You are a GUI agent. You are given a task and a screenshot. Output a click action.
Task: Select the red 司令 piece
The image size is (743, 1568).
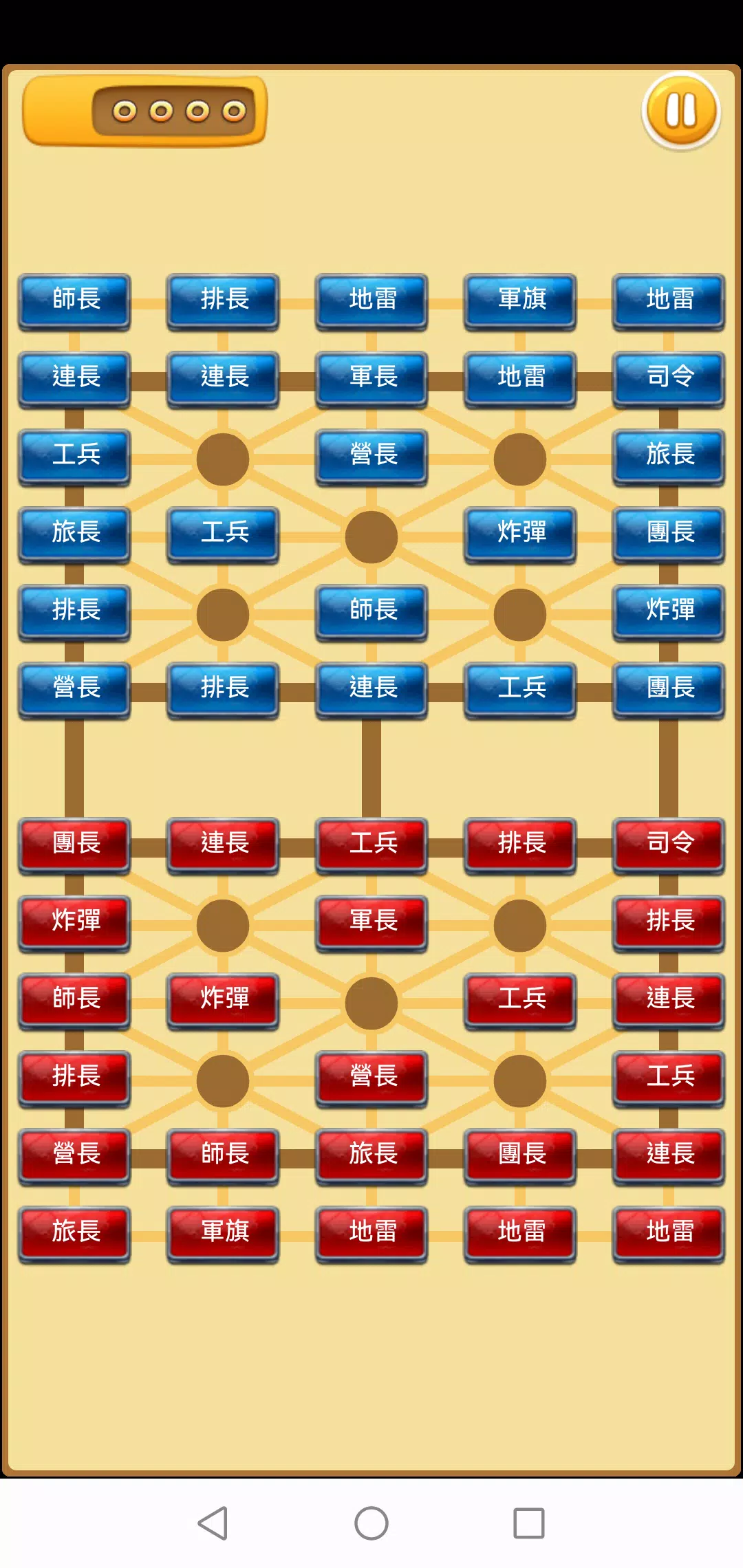tap(669, 843)
